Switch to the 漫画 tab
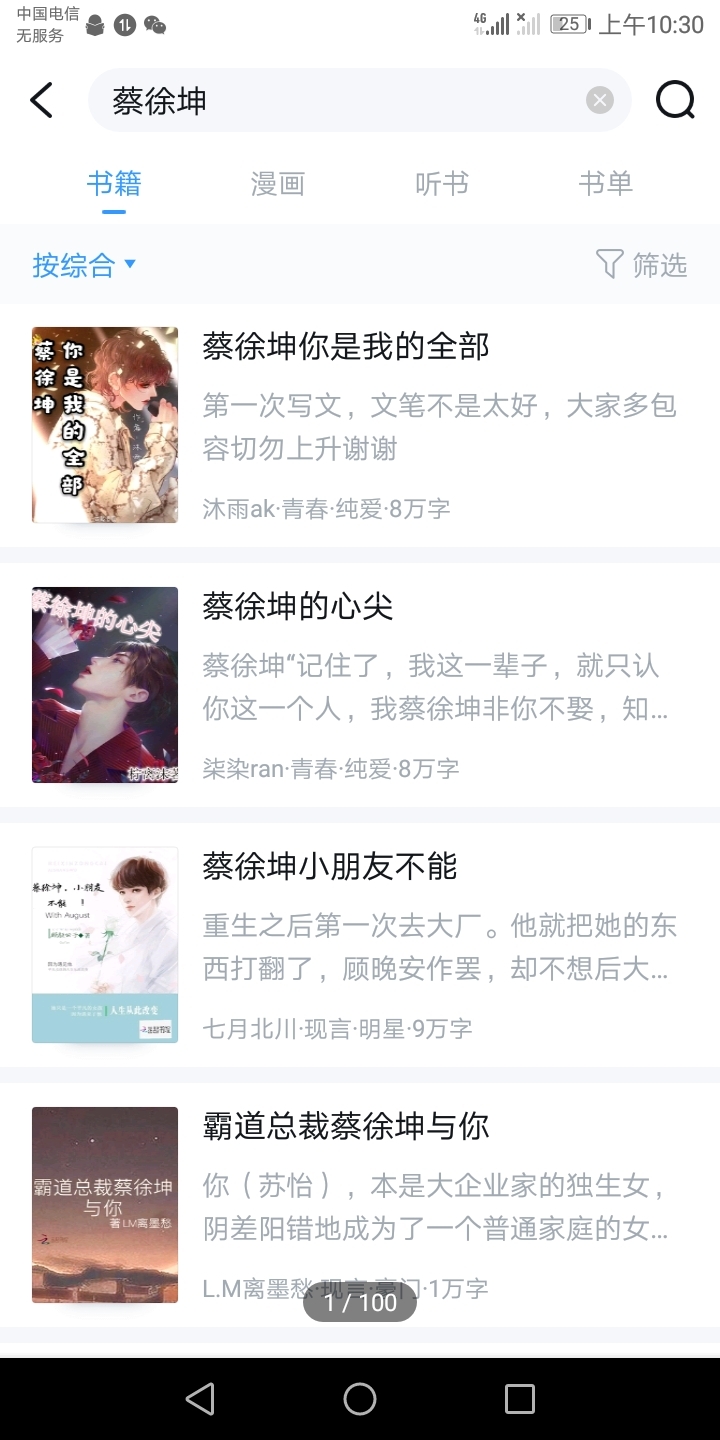This screenshot has width=720, height=1440. tap(277, 184)
